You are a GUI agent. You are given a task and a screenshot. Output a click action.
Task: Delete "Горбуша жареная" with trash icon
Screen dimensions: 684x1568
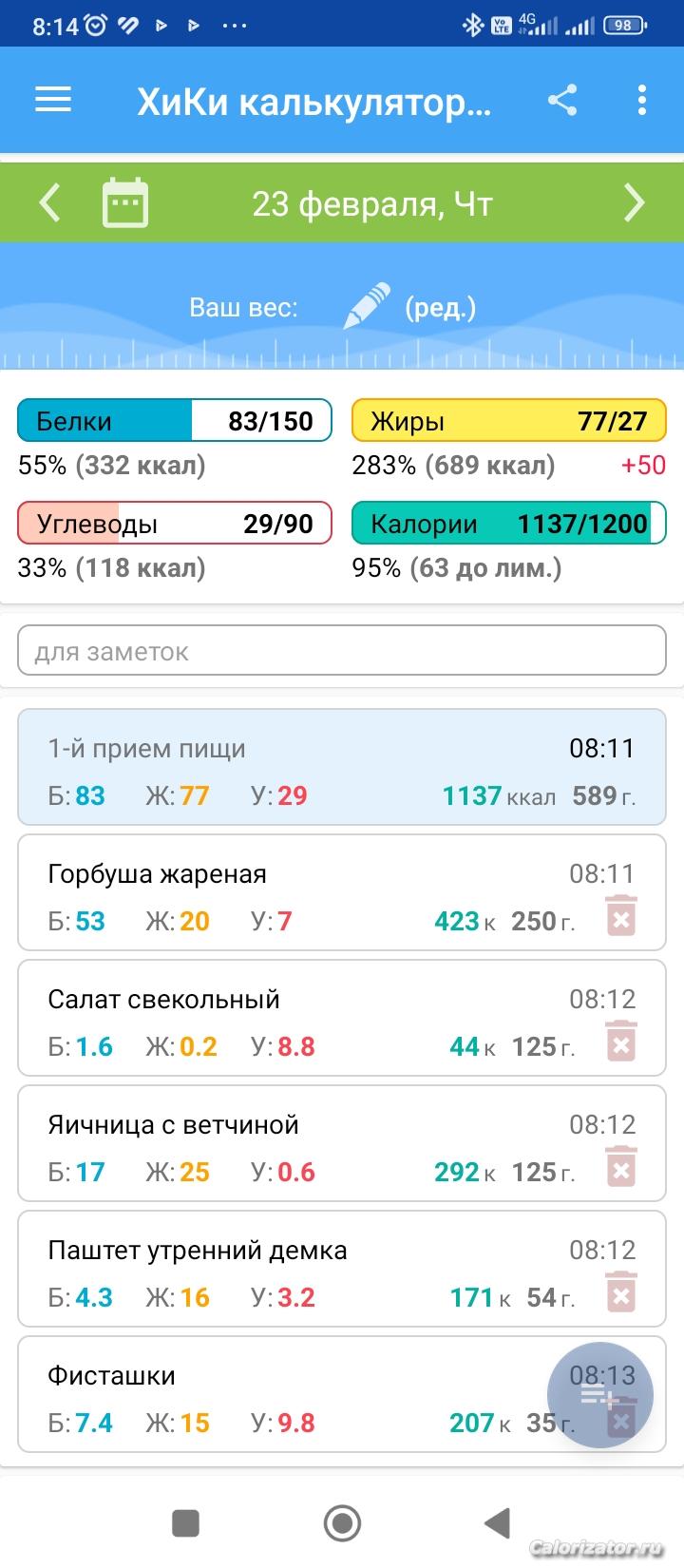click(621, 916)
